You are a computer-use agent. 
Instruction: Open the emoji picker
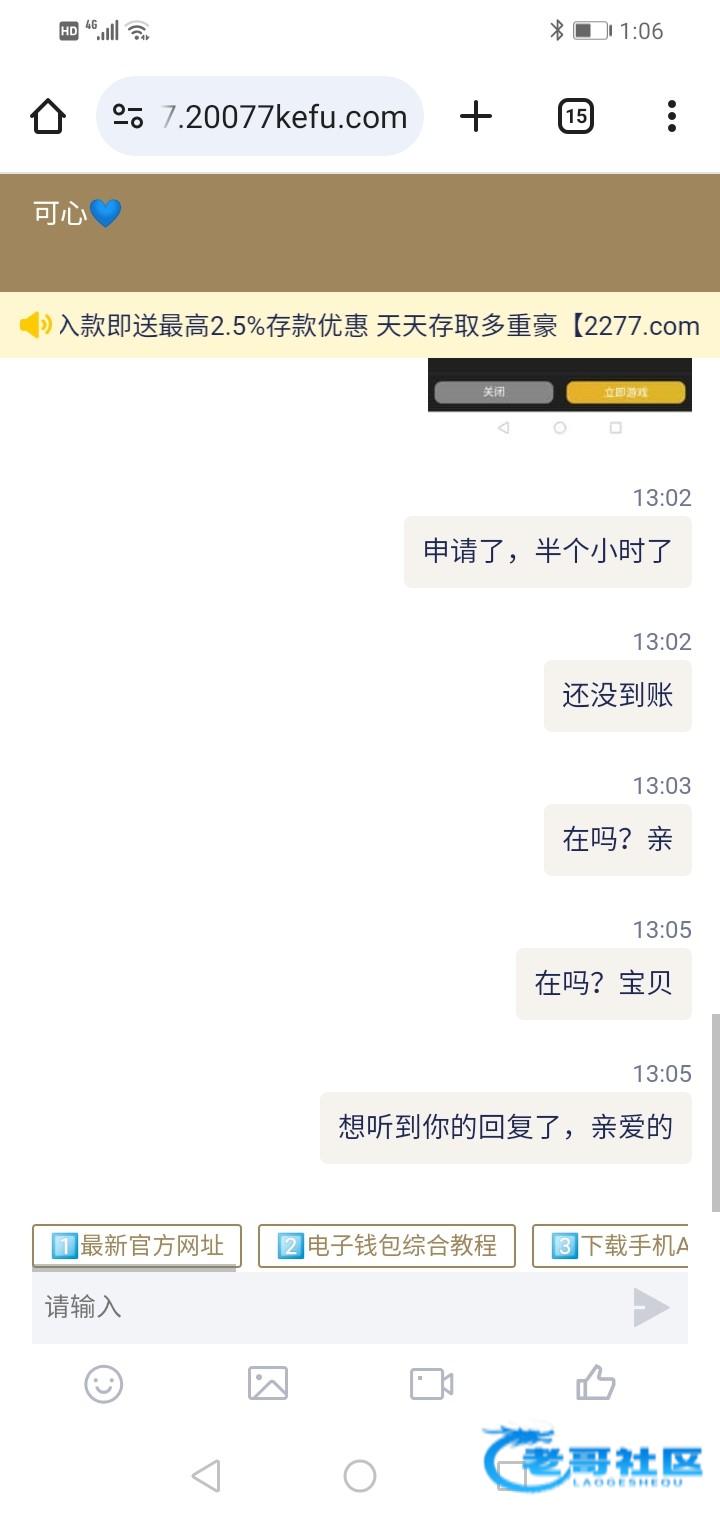(x=104, y=1384)
